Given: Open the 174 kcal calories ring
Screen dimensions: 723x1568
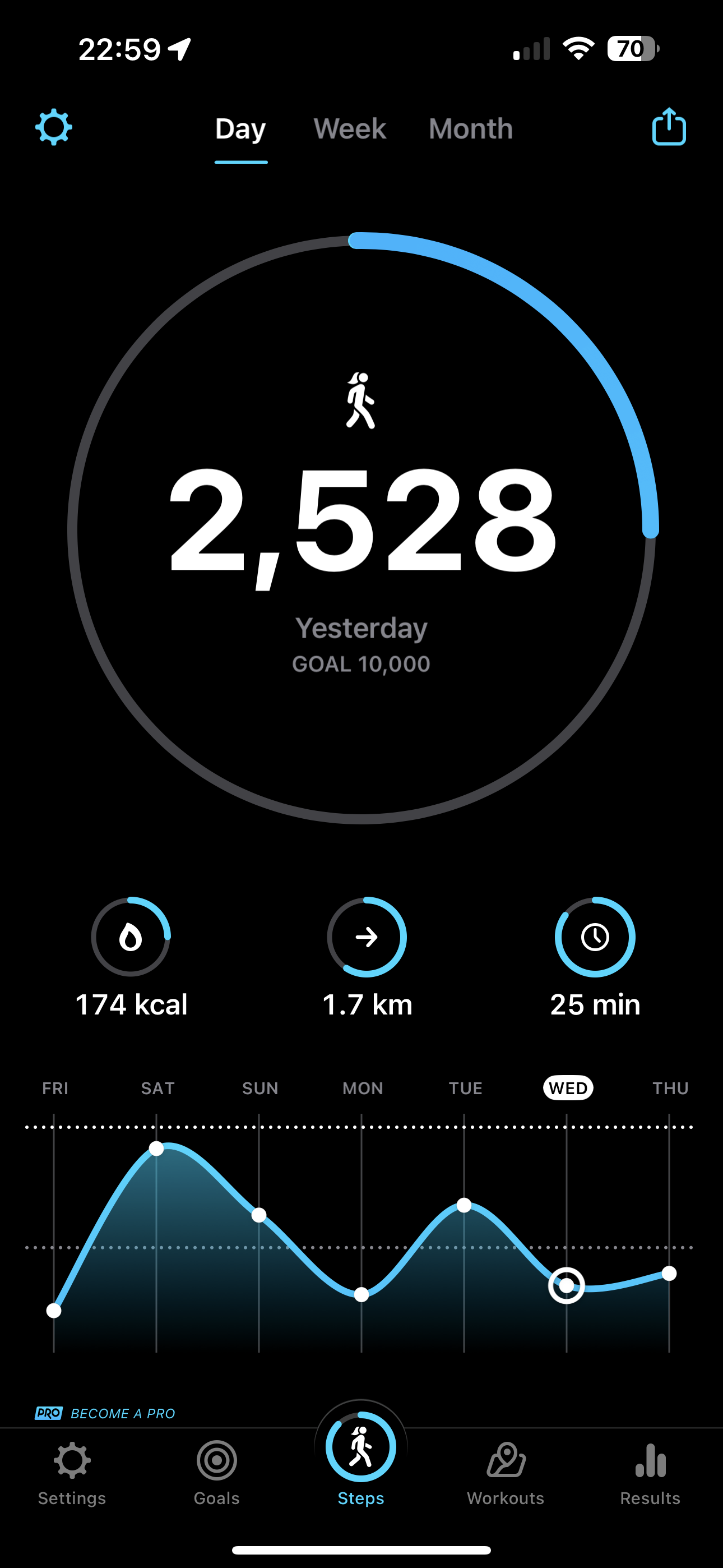Looking at the screenshot, I should pyautogui.click(x=131, y=937).
